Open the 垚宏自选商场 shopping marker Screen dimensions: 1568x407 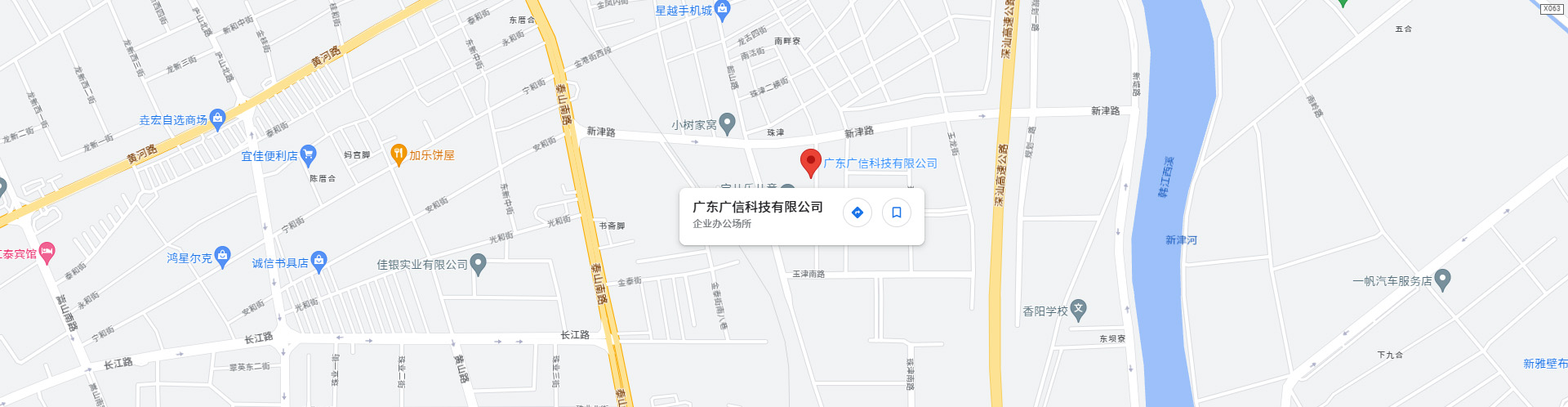tap(217, 119)
